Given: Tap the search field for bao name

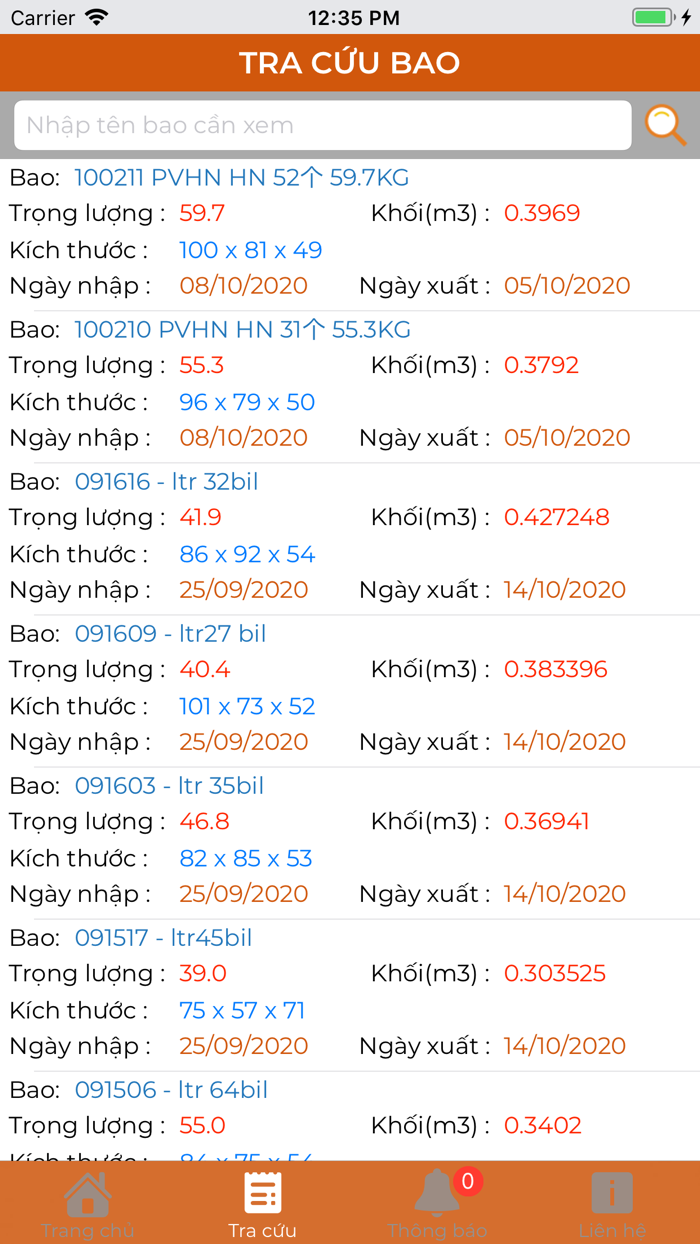Looking at the screenshot, I should click(x=323, y=125).
